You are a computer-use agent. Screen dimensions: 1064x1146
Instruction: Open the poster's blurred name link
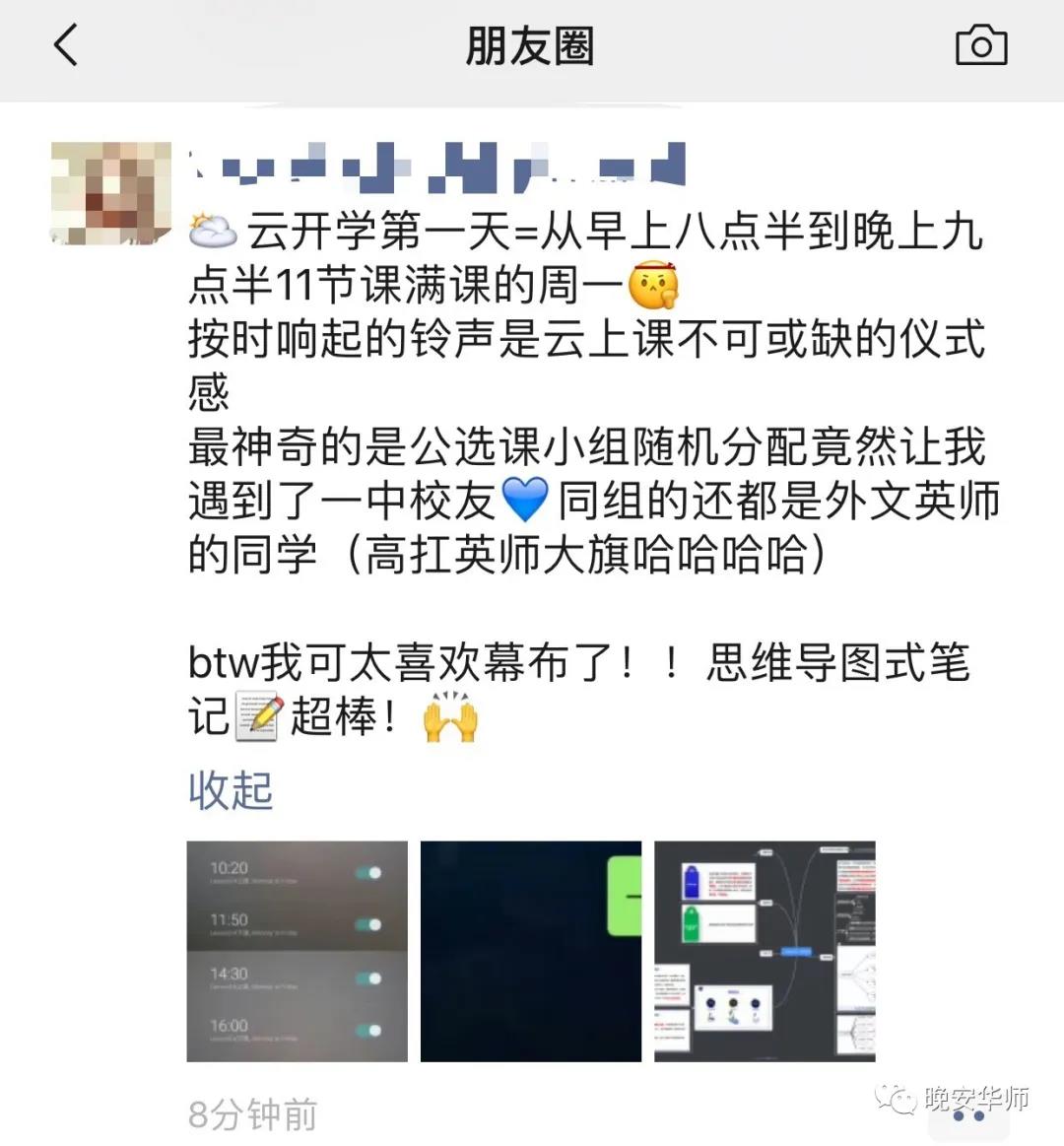click(438, 168)
